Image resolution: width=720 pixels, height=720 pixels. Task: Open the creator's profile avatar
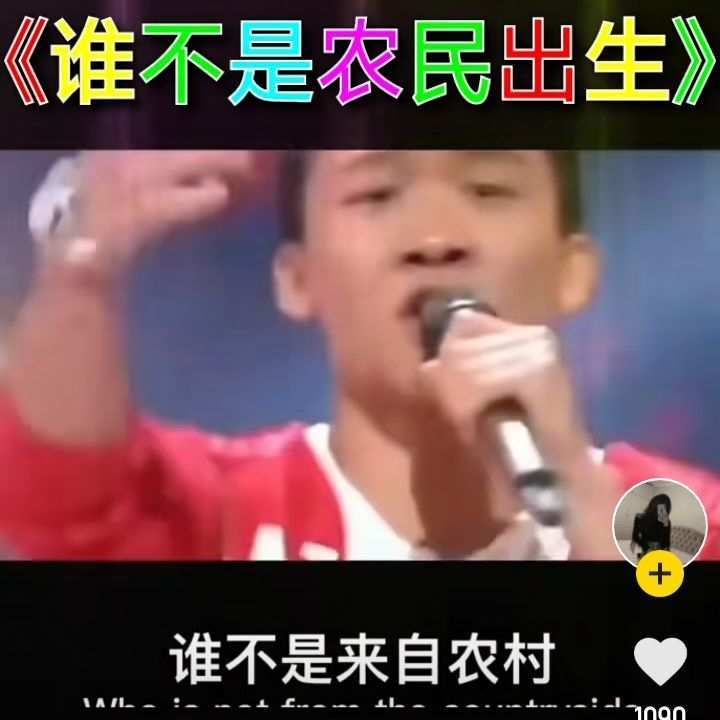(x=659, y=523)
